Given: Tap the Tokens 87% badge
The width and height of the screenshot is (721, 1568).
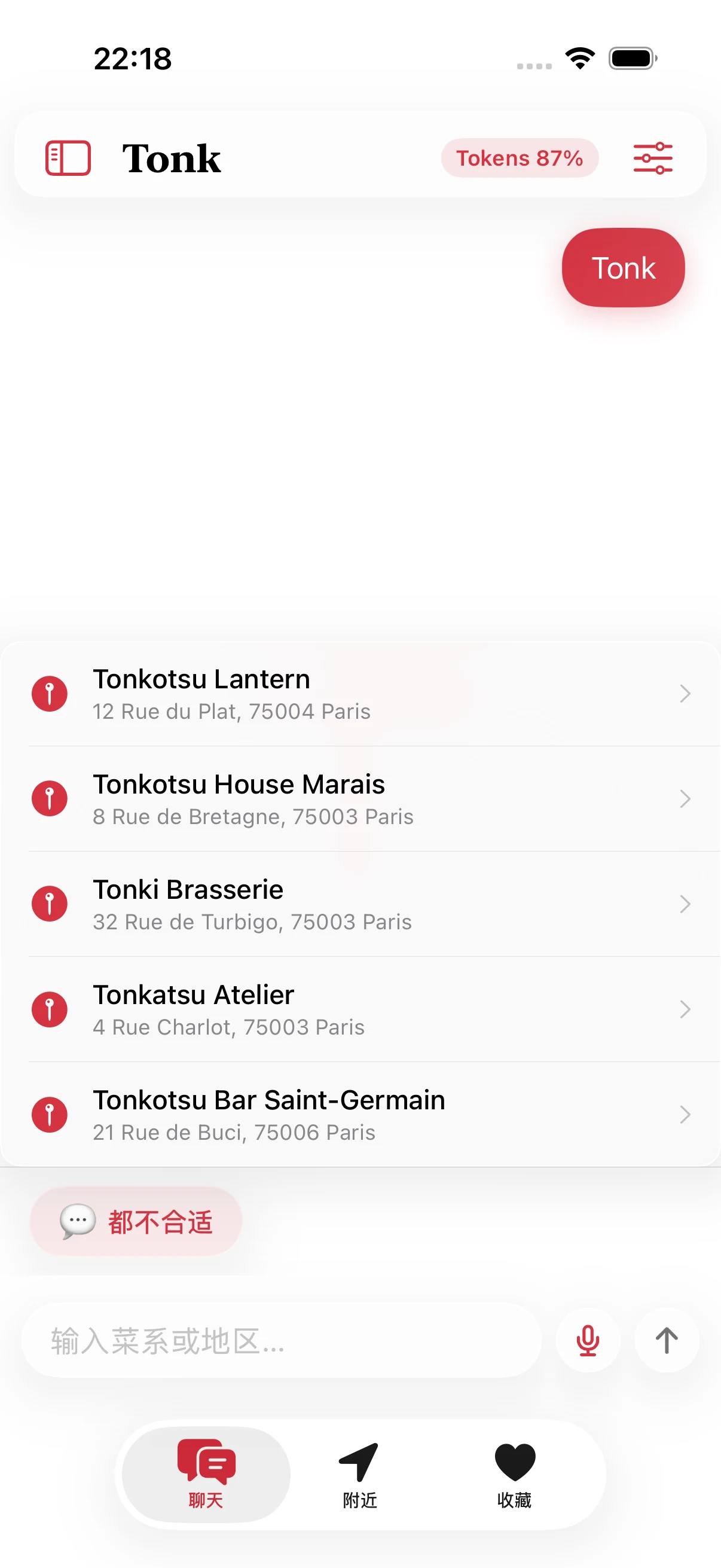Looking at the screenshot, I should [520, 158].
